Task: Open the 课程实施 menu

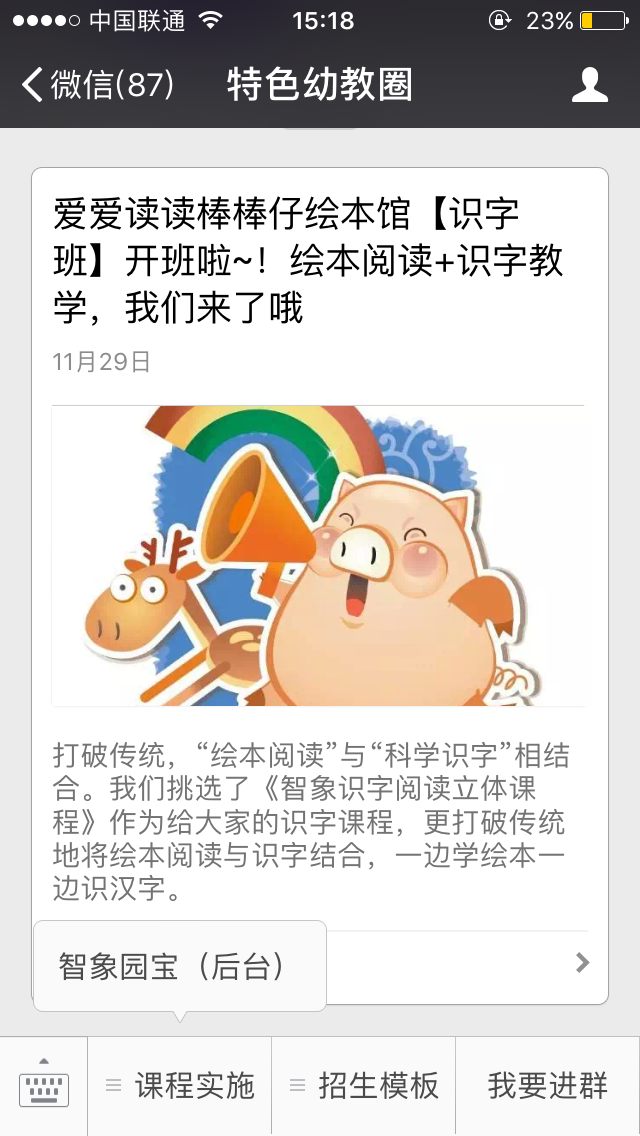Action: coord(181,1086)
